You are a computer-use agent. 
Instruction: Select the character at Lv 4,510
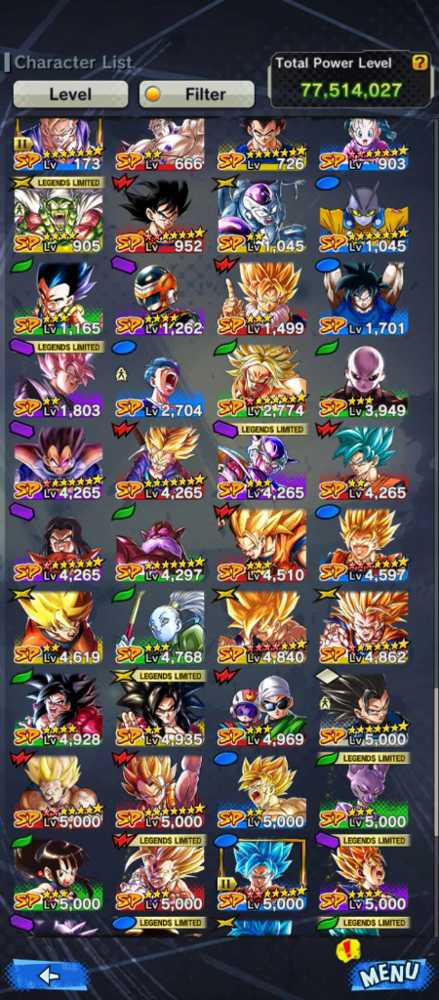coord(262,545)
